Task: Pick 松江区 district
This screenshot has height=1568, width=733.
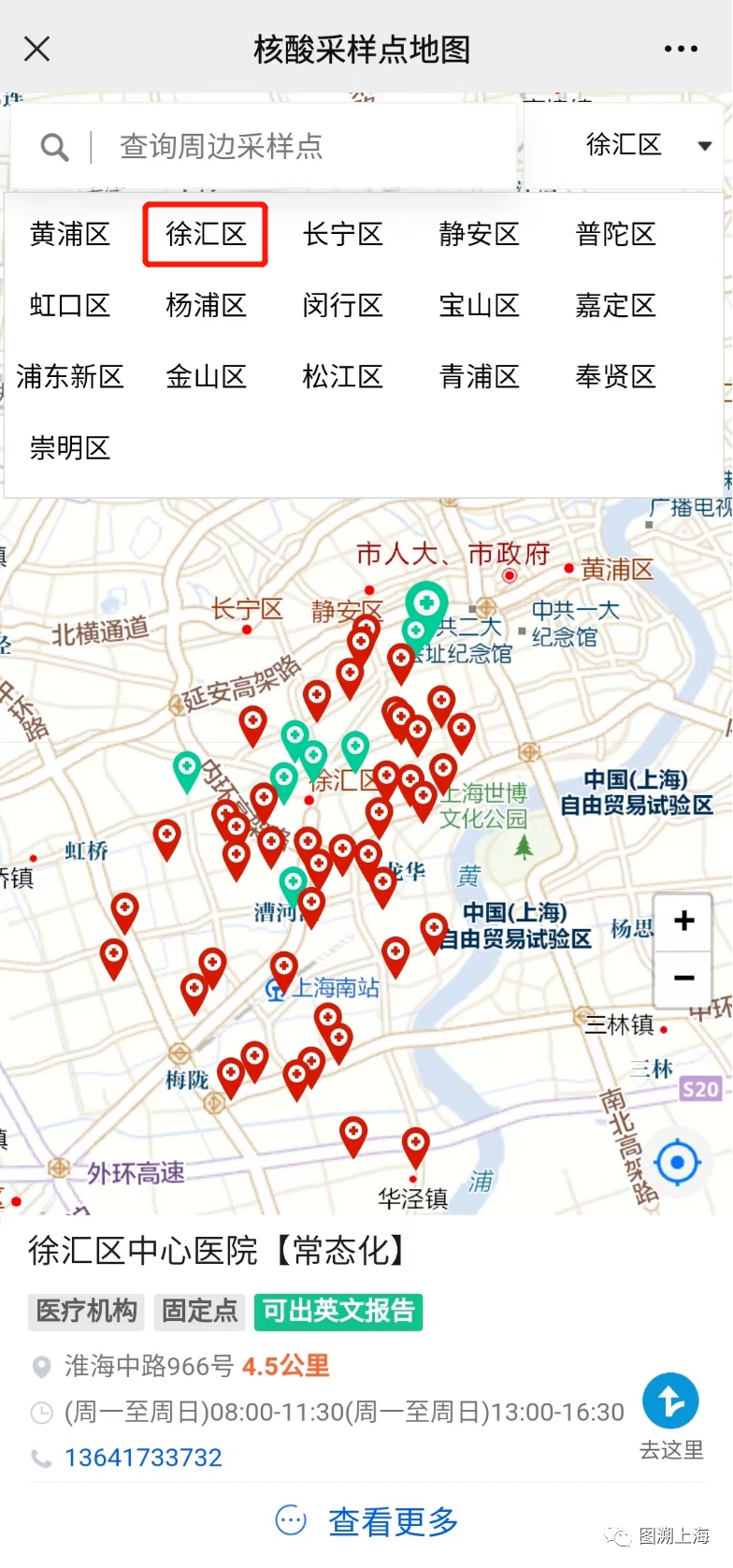Action: coord(343,376)
